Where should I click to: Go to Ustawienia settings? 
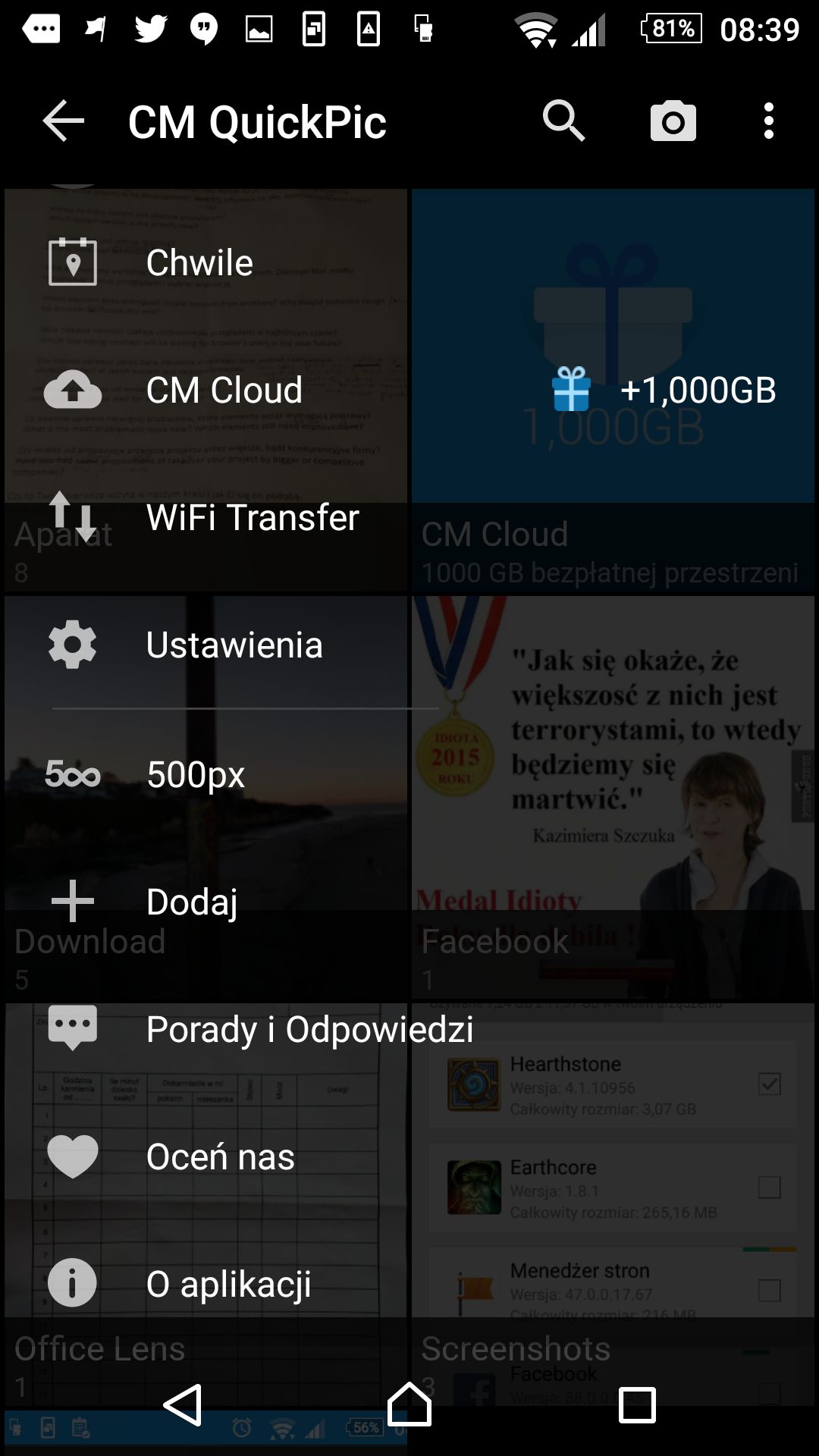[x=409, y=645]
